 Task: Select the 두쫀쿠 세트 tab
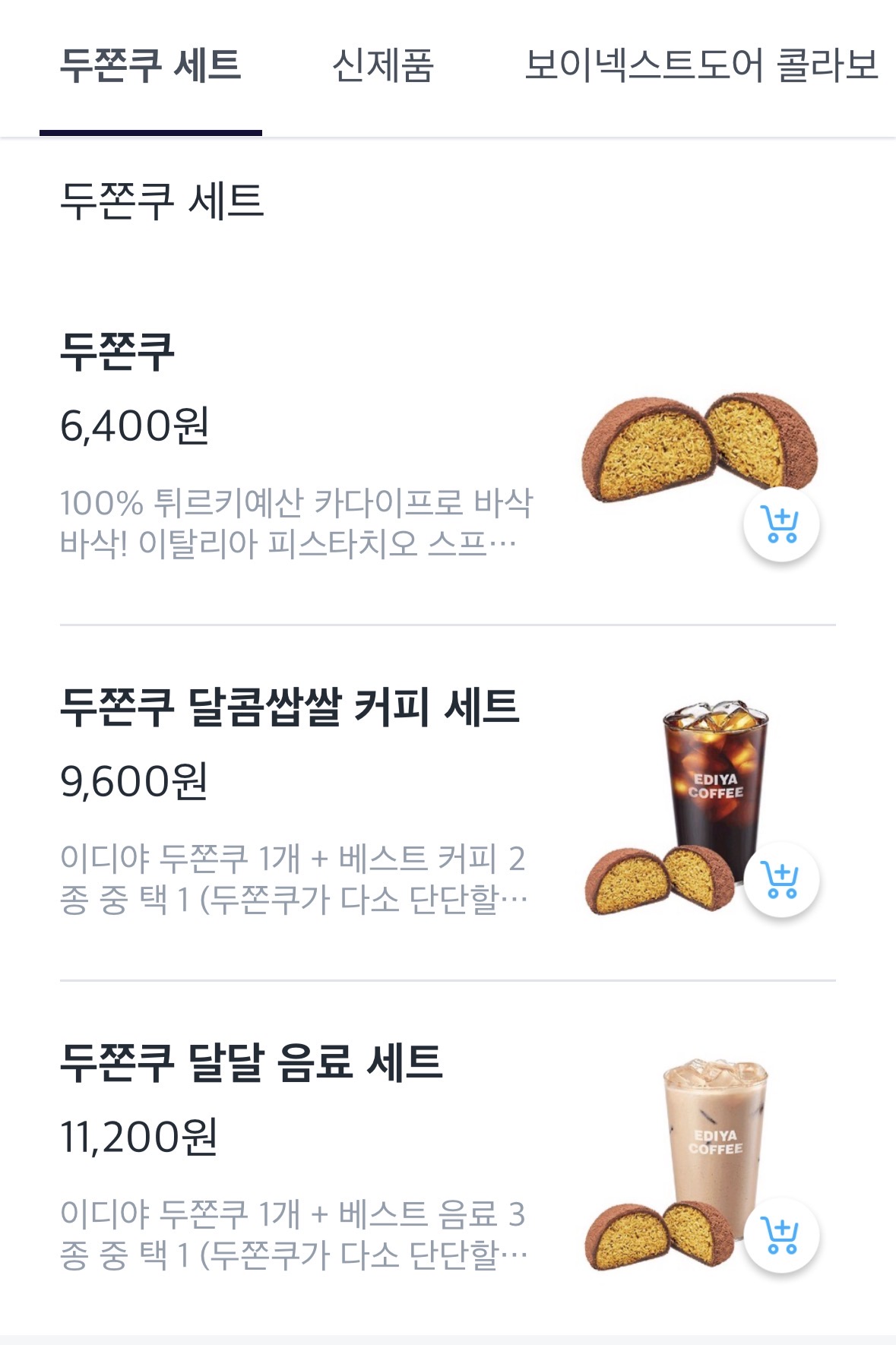coord(150,65)
